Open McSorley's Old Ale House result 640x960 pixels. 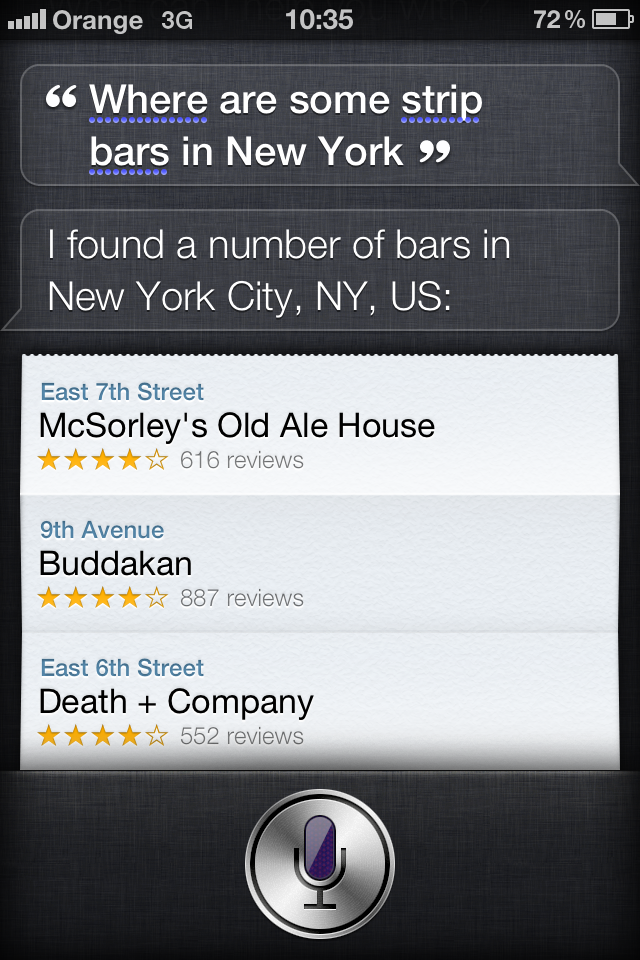coord(318,426)
